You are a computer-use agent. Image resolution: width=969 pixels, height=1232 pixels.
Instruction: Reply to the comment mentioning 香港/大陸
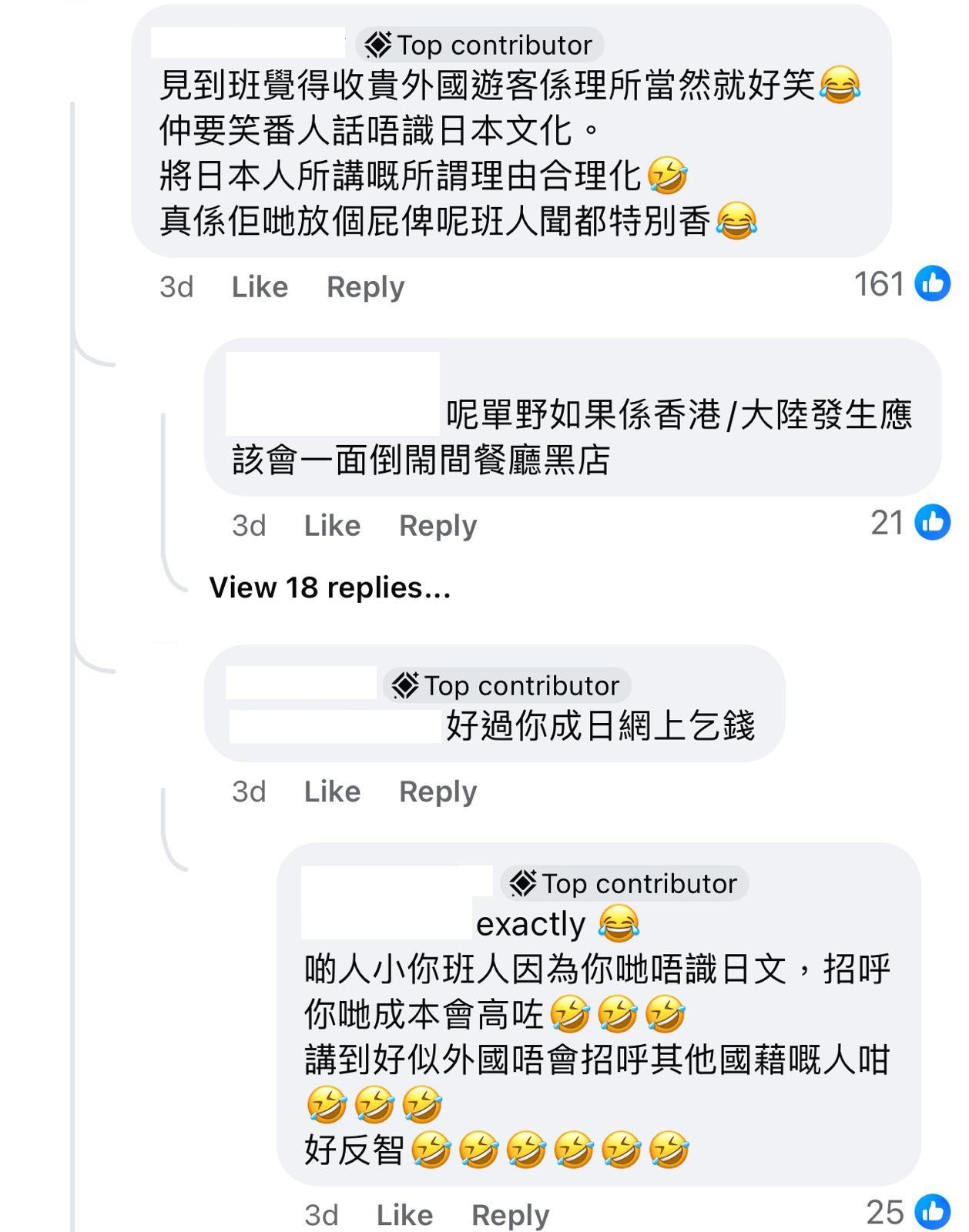click(438, 526)
